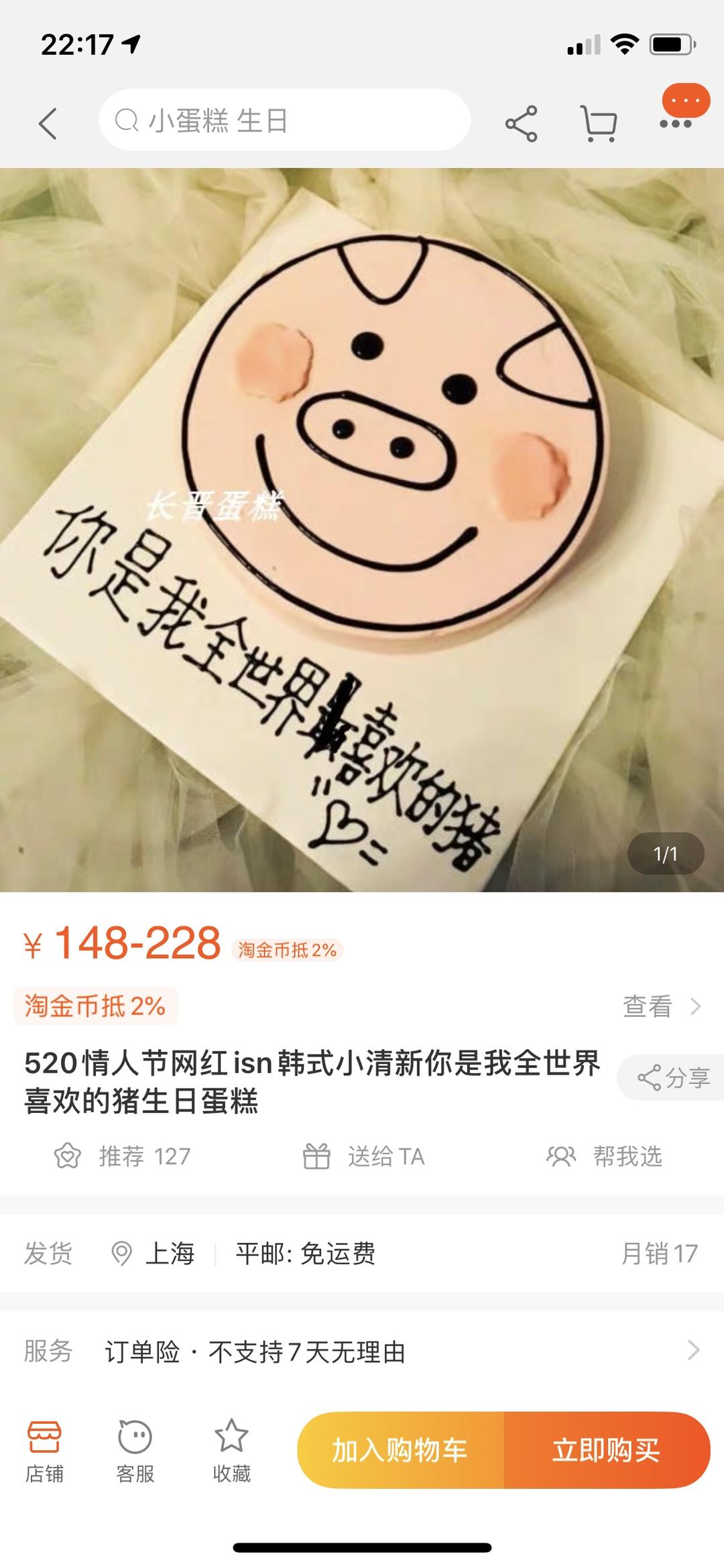The image size is (724, 1568).
Task: Open the more options menu
Action: pyautogui.click(x=676, y=123)
